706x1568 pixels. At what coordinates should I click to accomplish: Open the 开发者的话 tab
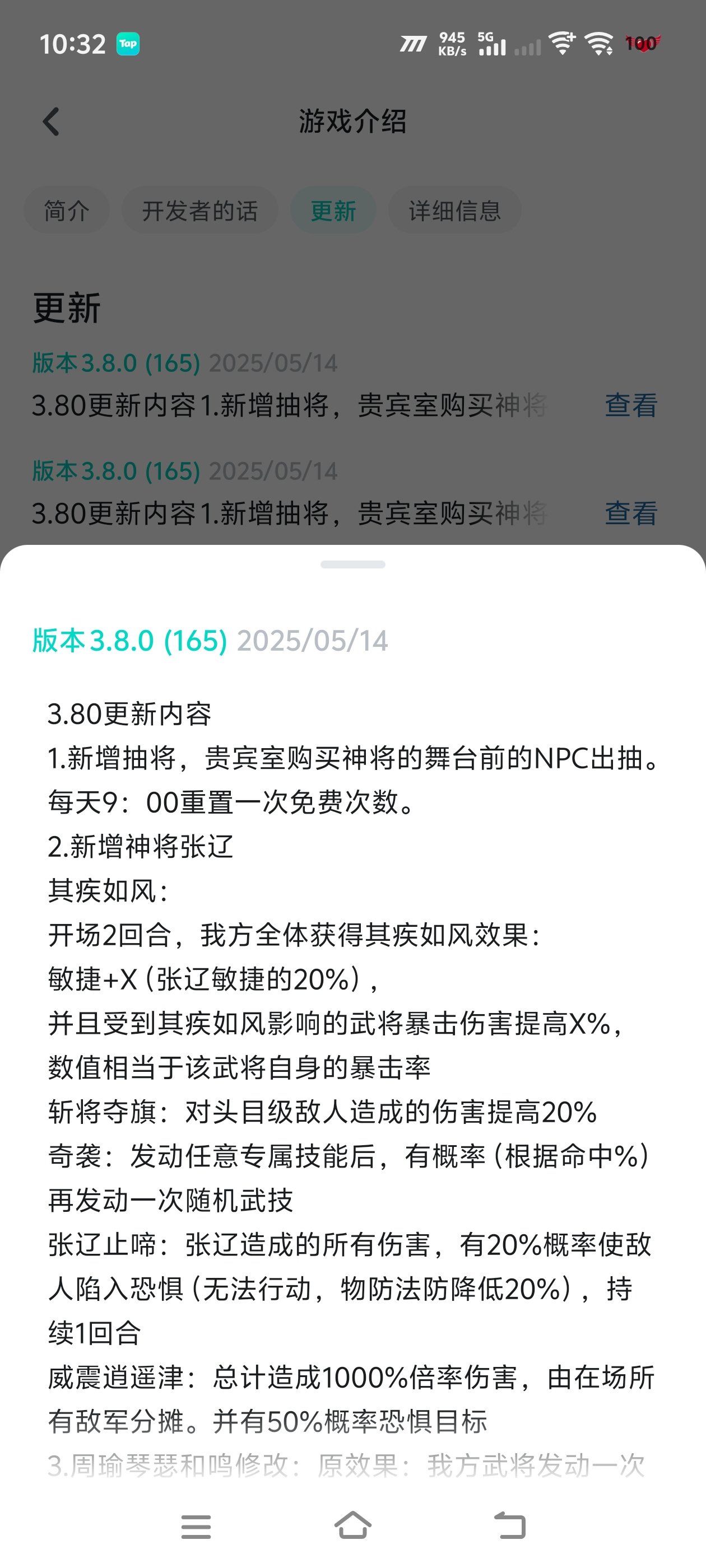(x=200, y=211)
